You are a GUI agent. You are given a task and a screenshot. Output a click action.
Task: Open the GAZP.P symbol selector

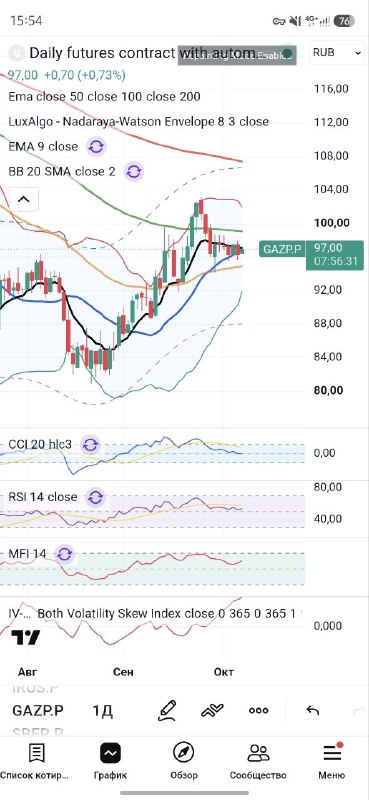38,710
